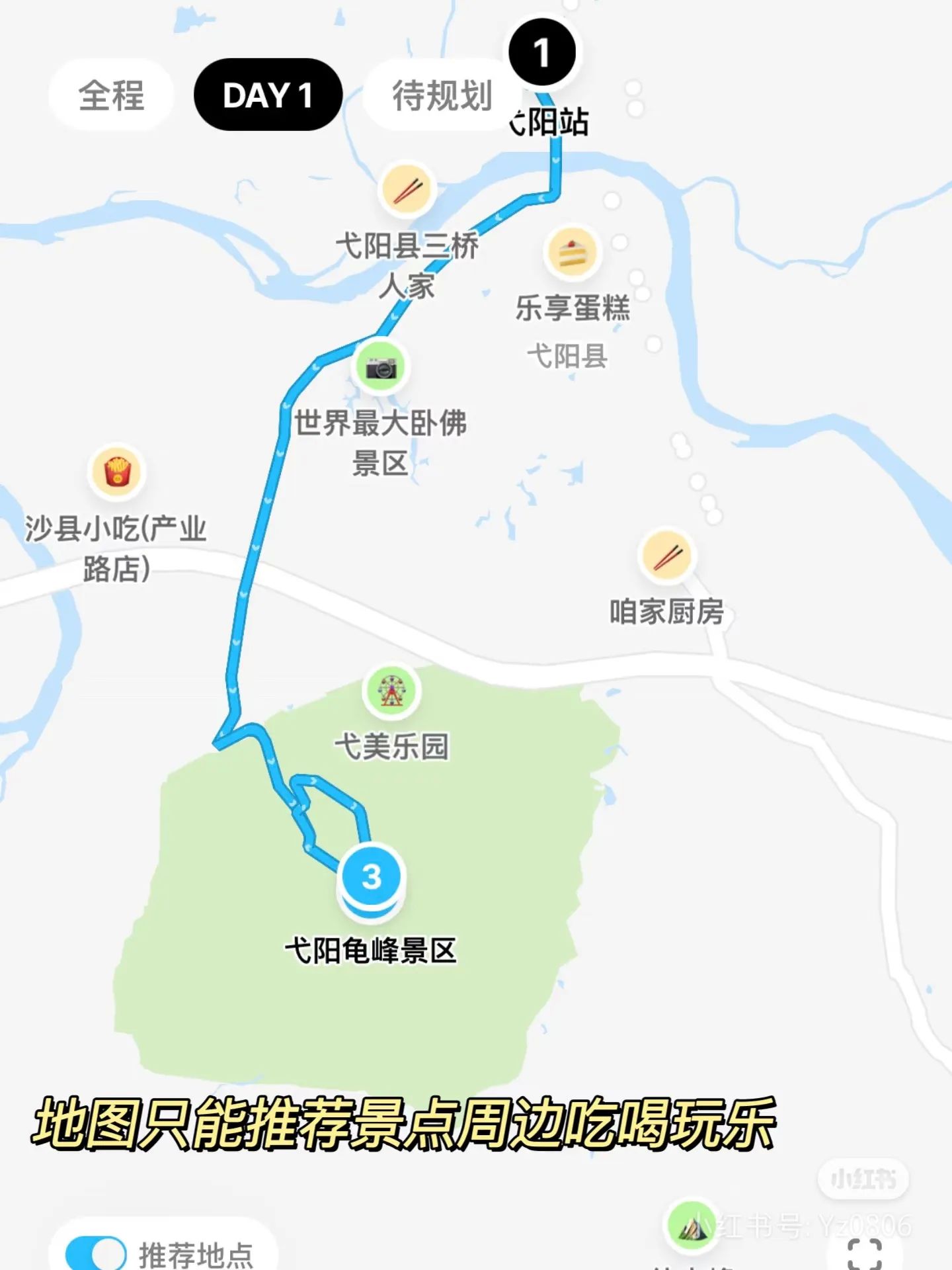Image resolution: width=952 pixels, height=1270 pixels.
Task: Select the 世界最大卧佛景区 camera pin
Action: [x=381, y=368]
